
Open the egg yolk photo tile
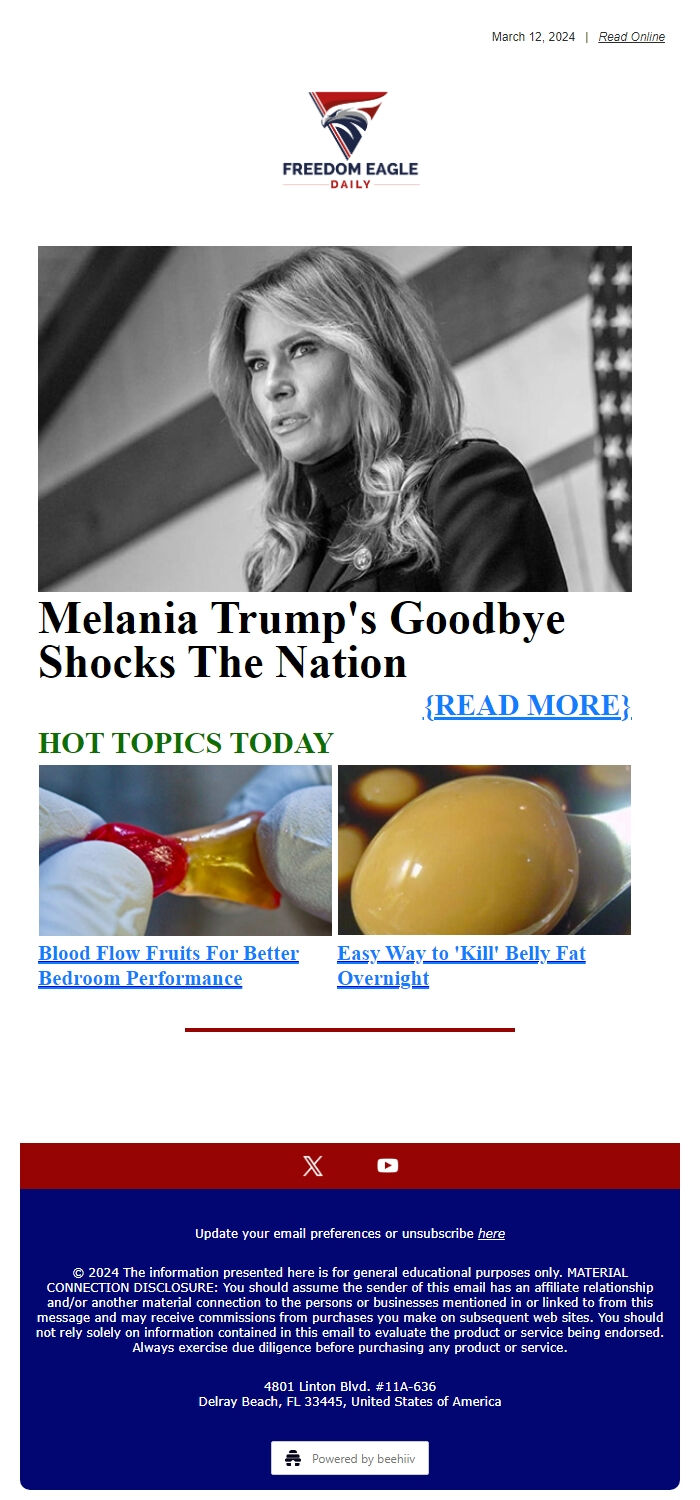(484, 850)
